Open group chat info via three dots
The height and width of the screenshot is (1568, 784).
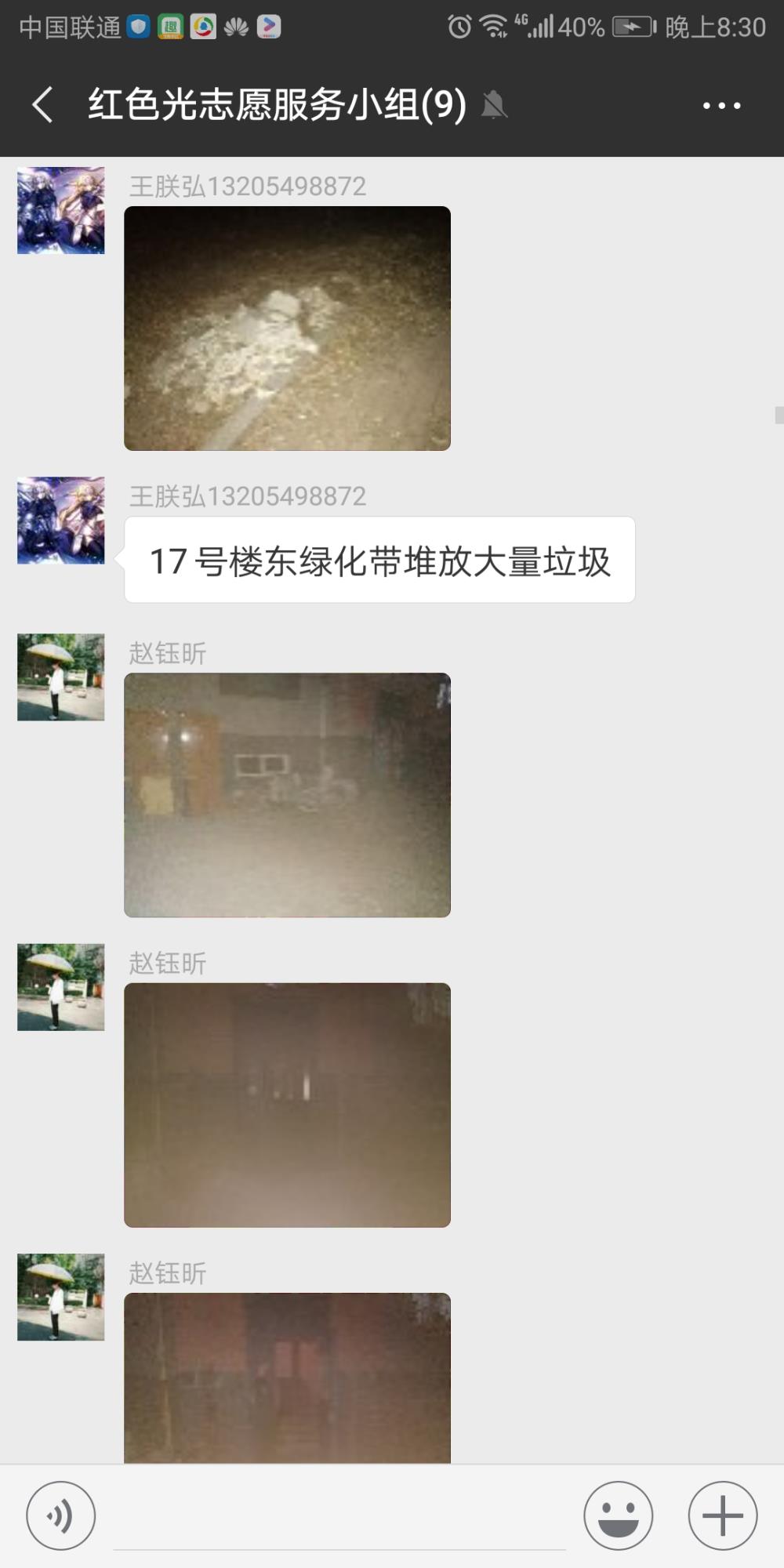[x=721, y=105]
